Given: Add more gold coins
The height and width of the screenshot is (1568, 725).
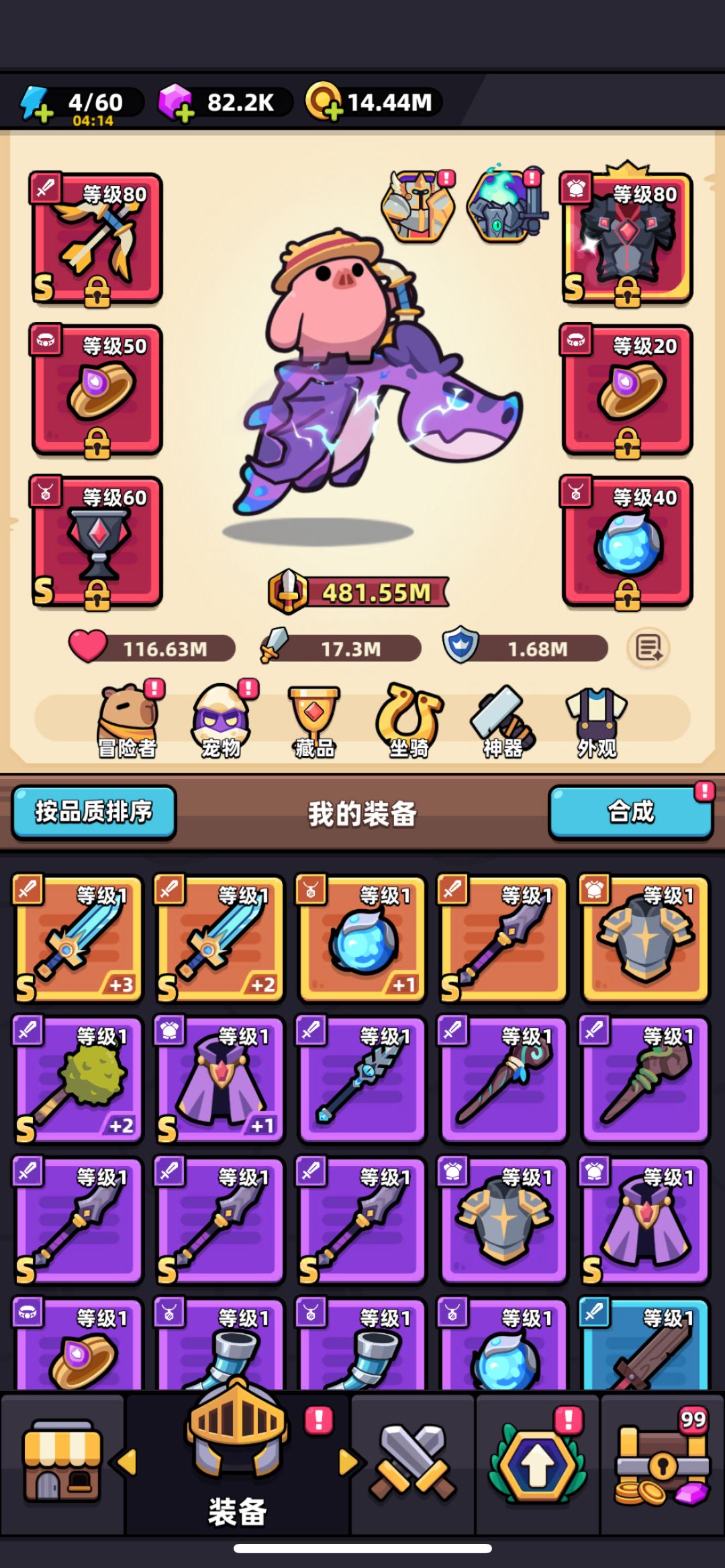Looking at the screenshot, I should click(x=326, y=101).
